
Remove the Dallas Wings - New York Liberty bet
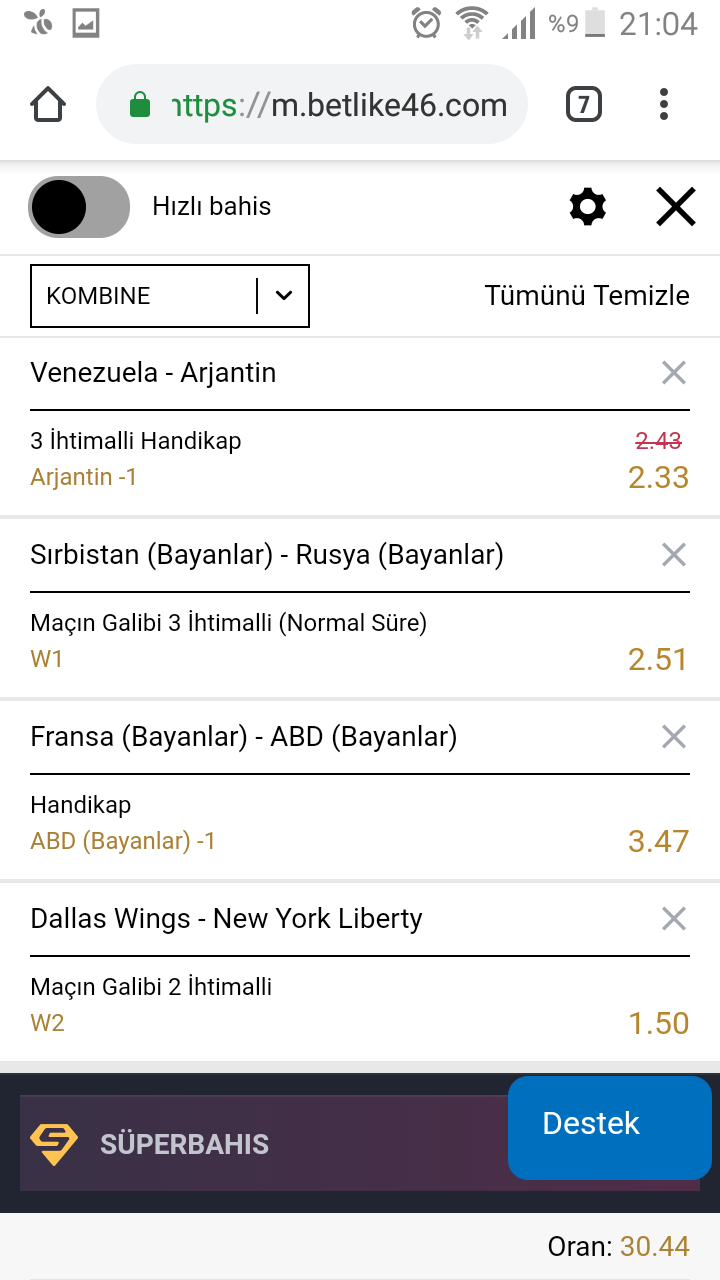[674, 919]
